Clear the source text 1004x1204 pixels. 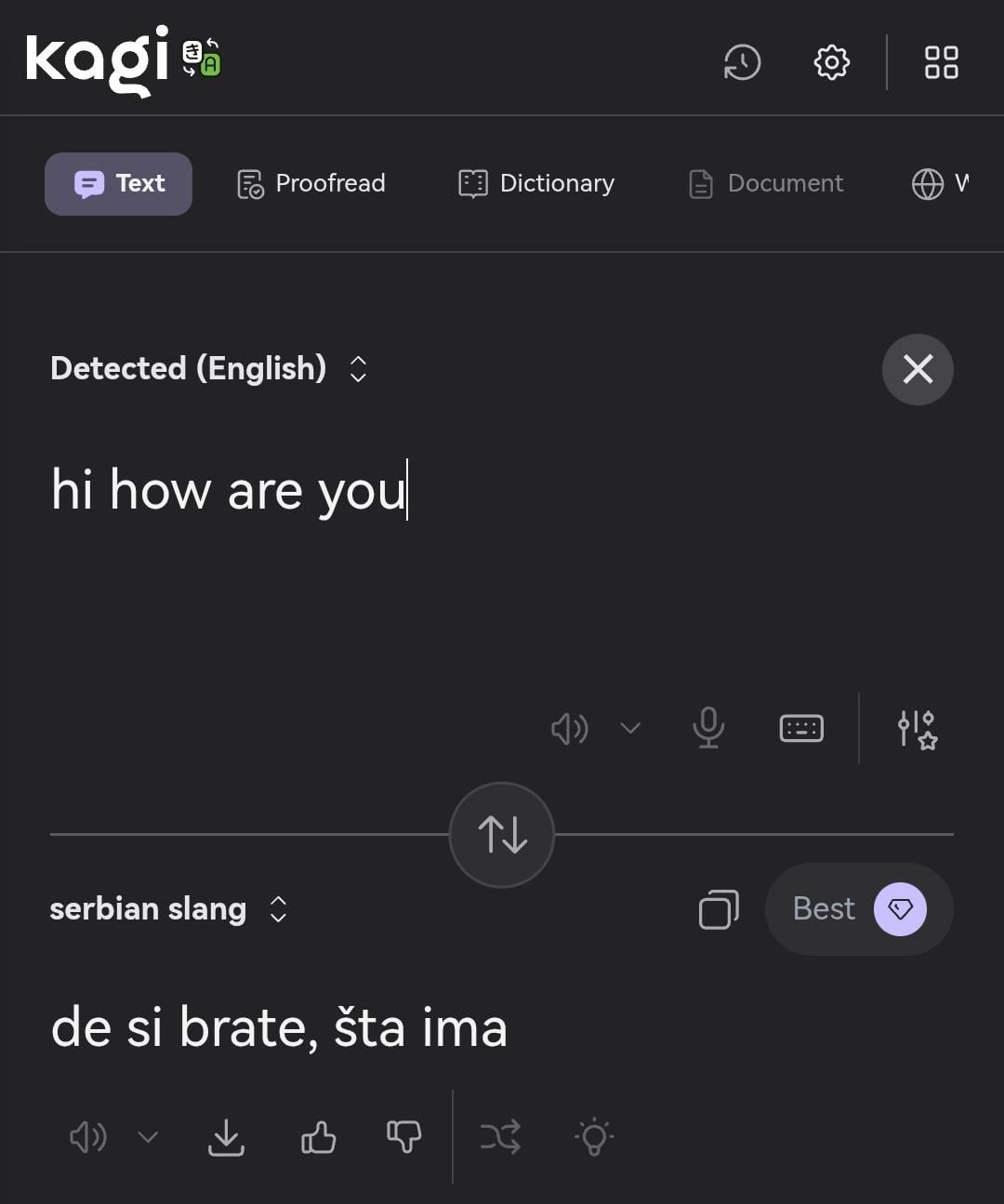point(917,369)
